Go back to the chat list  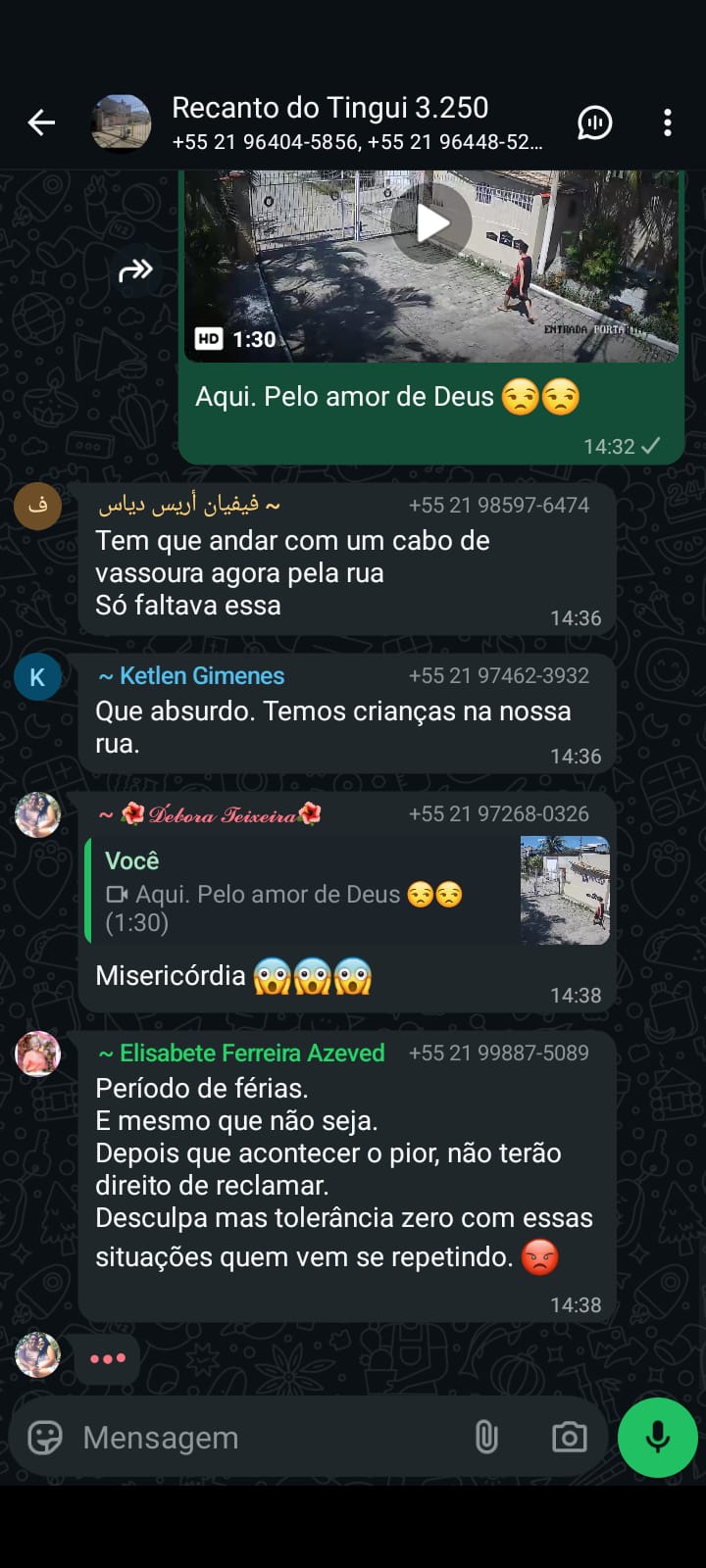point(41,122)
